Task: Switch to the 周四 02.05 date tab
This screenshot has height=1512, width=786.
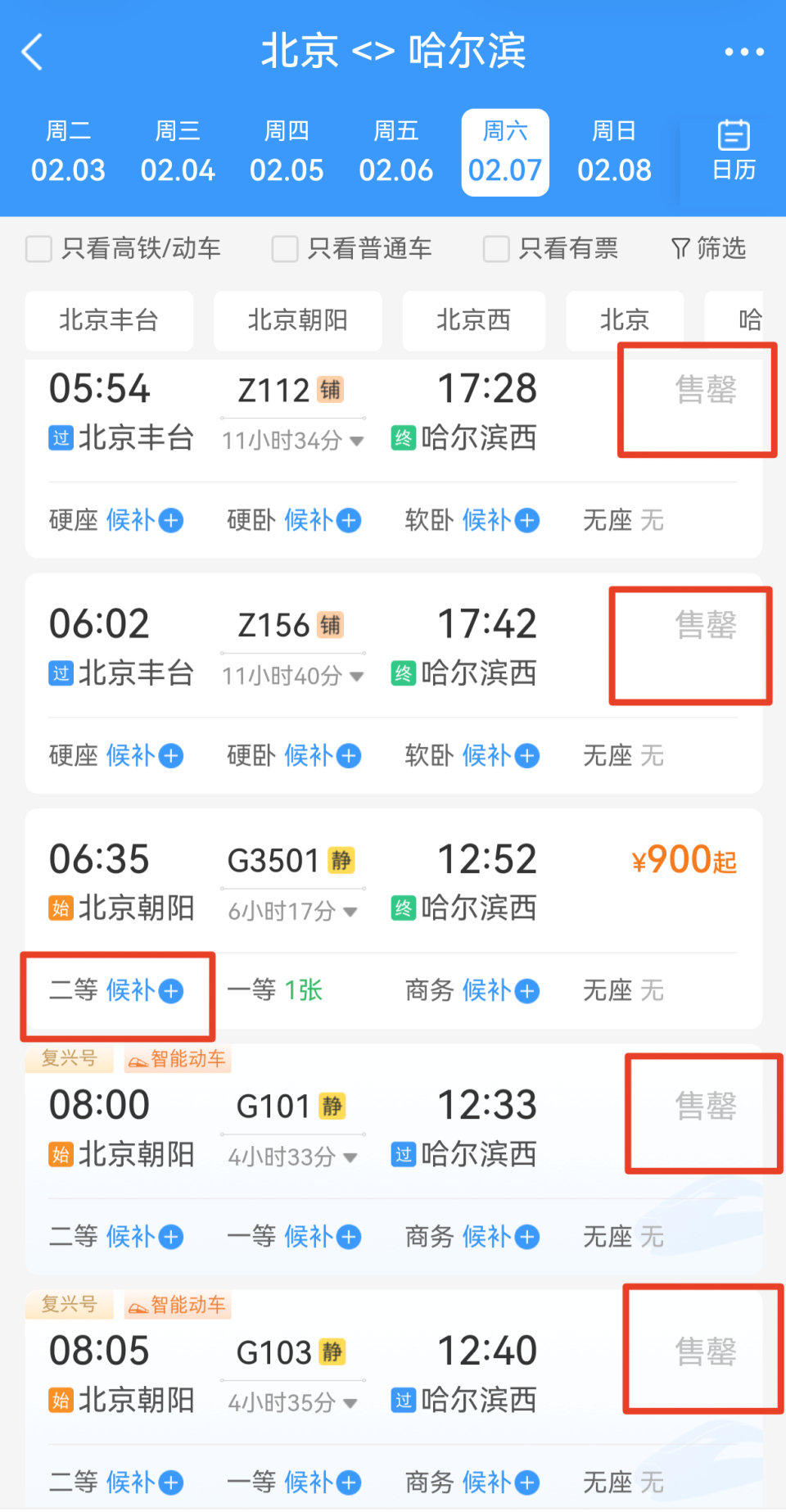Action: pos(287,152)
